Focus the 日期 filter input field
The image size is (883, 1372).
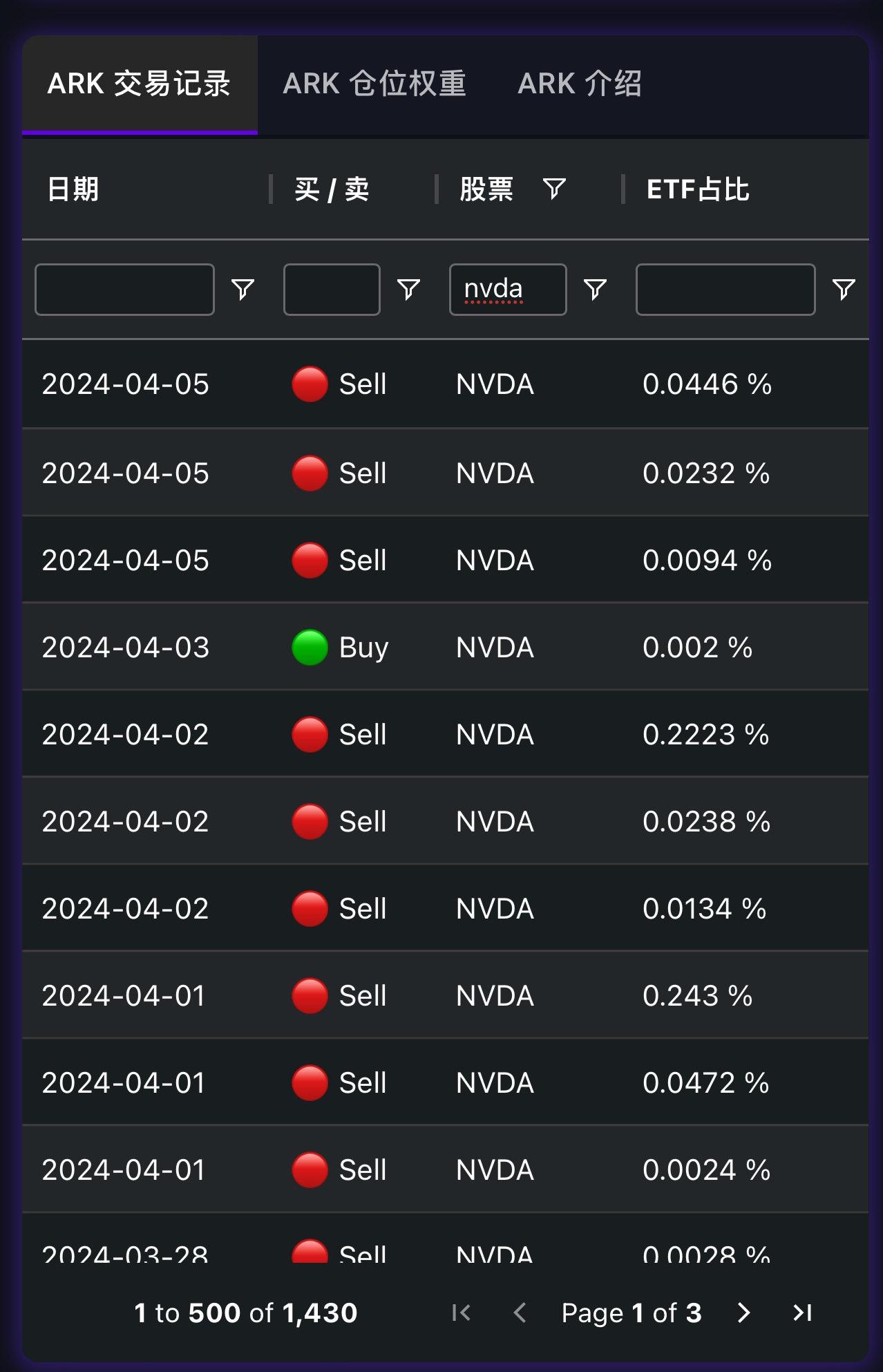pyautogui.click(x=124, y=290)
